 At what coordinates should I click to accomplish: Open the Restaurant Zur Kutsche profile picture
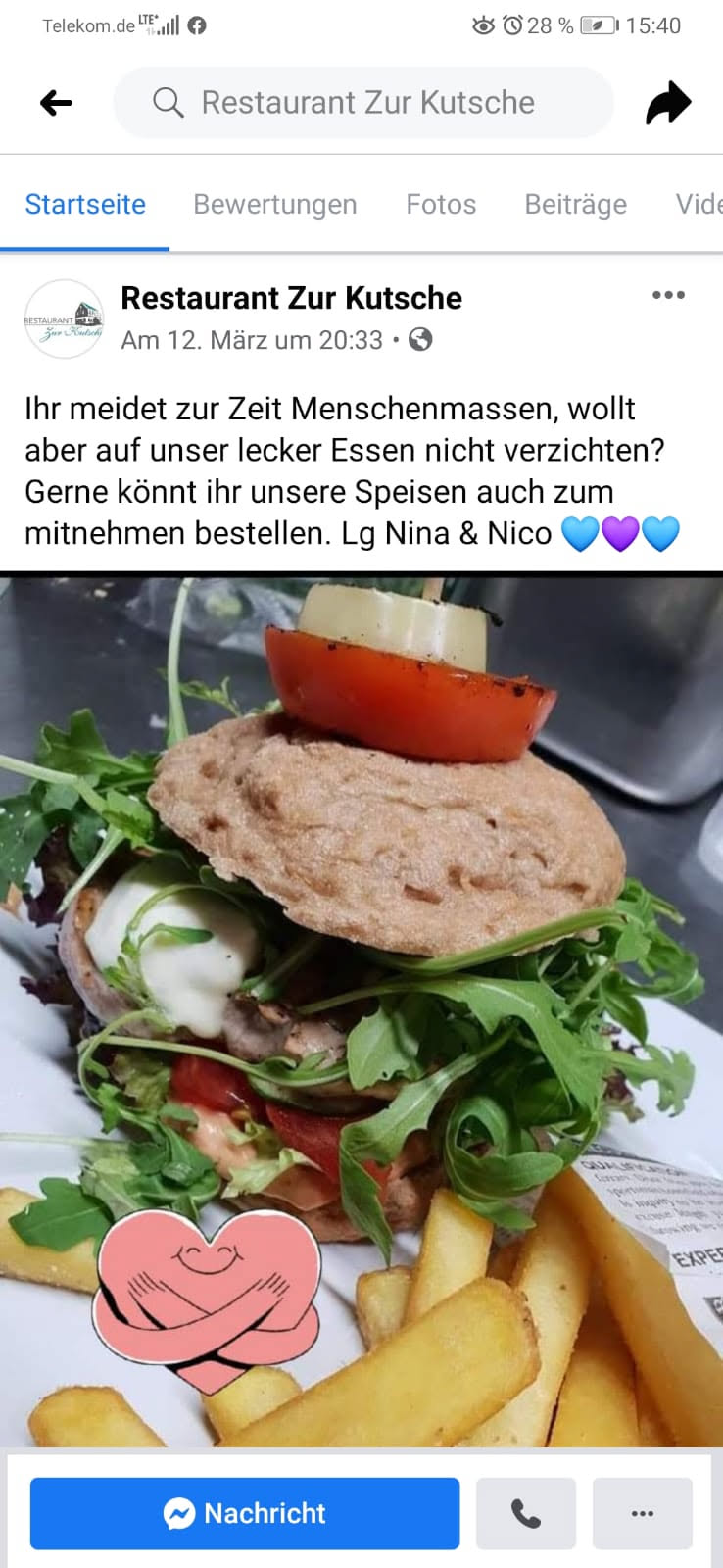pyautogui.click(x=64, y=319)
